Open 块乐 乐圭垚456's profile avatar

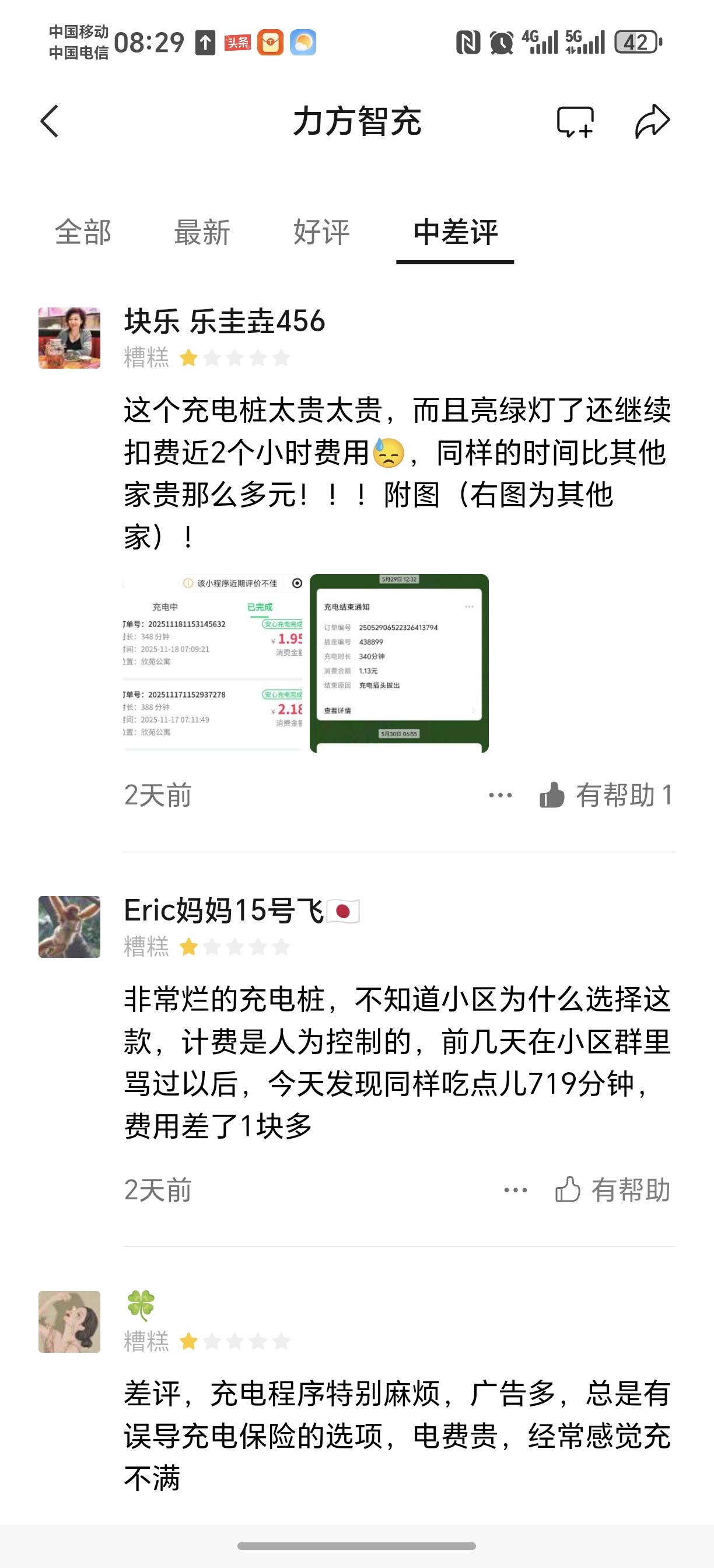point(69,338)
